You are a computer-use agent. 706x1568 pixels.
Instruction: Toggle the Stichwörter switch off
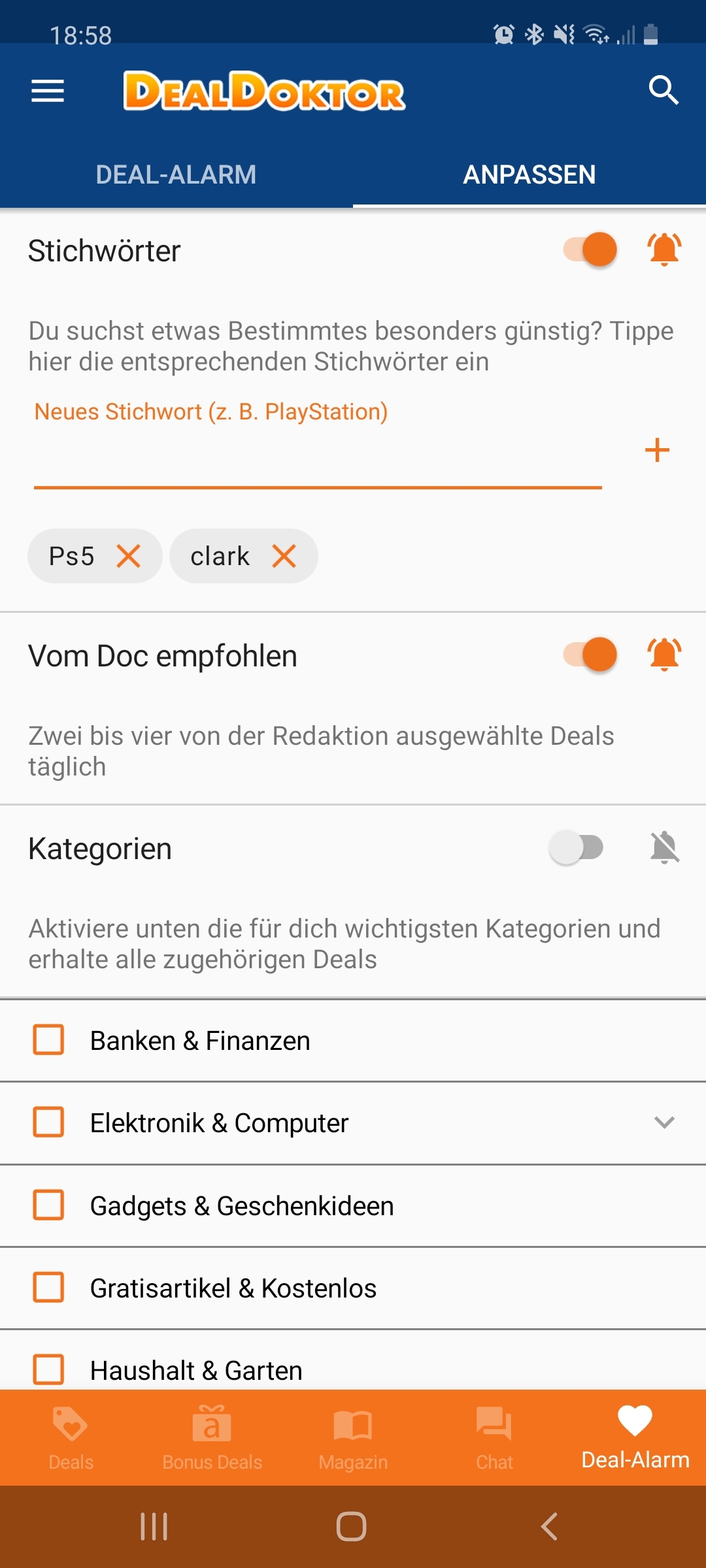pyautogui.click(x=590, y=250)
